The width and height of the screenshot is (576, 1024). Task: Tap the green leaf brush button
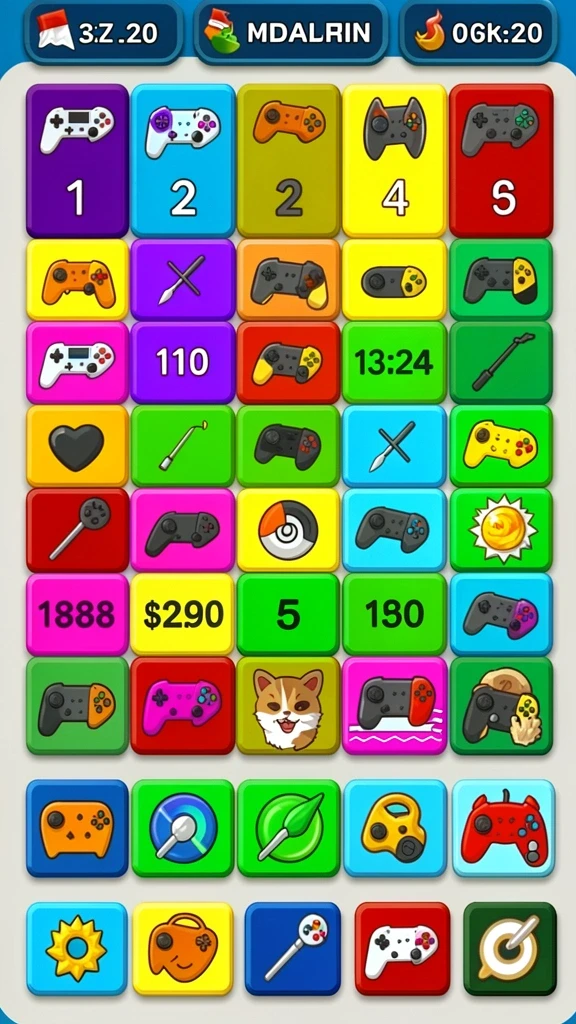click(x=288, y=828)
